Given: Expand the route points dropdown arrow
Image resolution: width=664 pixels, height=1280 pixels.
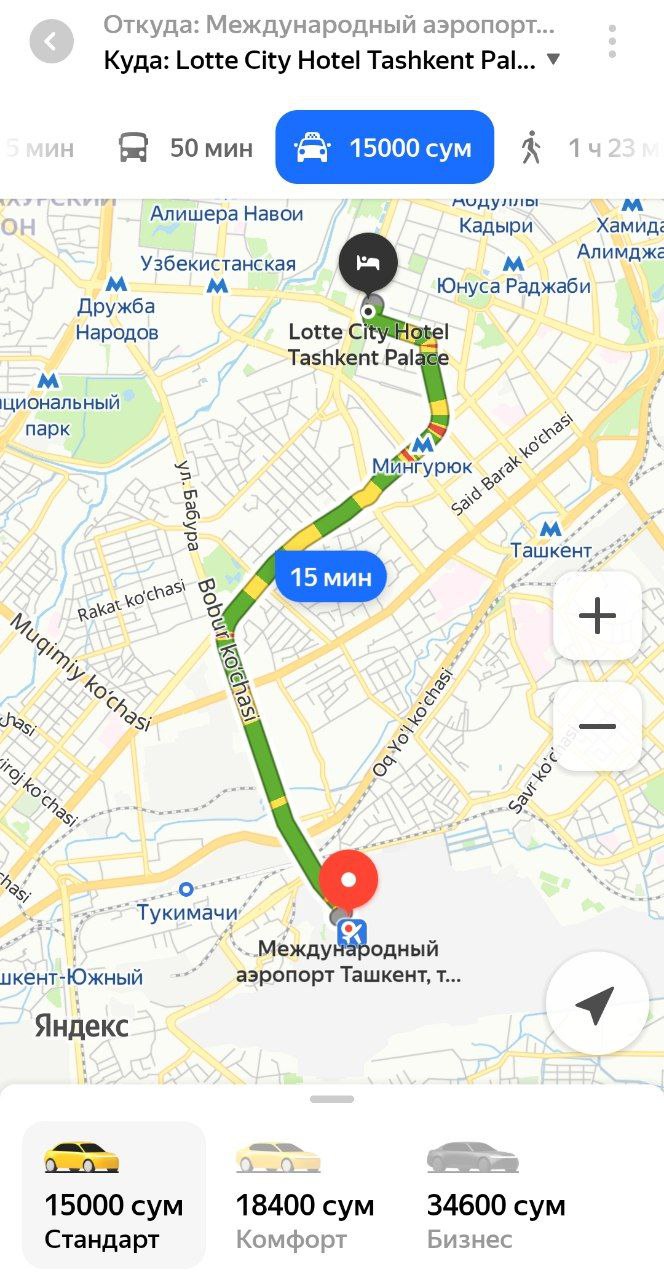Looking at the screenshot, I should coord(553,60).
